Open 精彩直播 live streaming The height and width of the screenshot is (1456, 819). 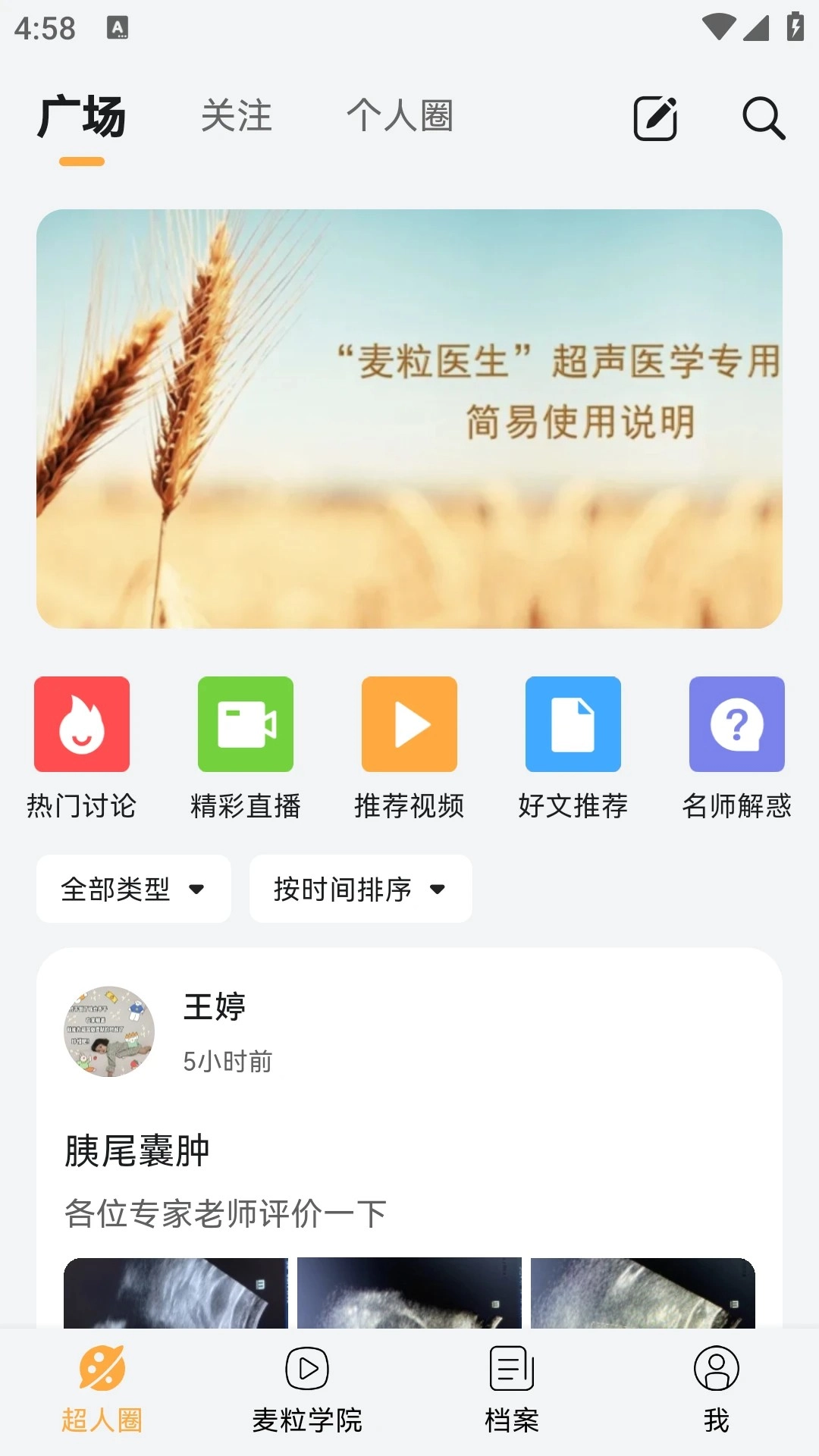(x=245, y=724)
